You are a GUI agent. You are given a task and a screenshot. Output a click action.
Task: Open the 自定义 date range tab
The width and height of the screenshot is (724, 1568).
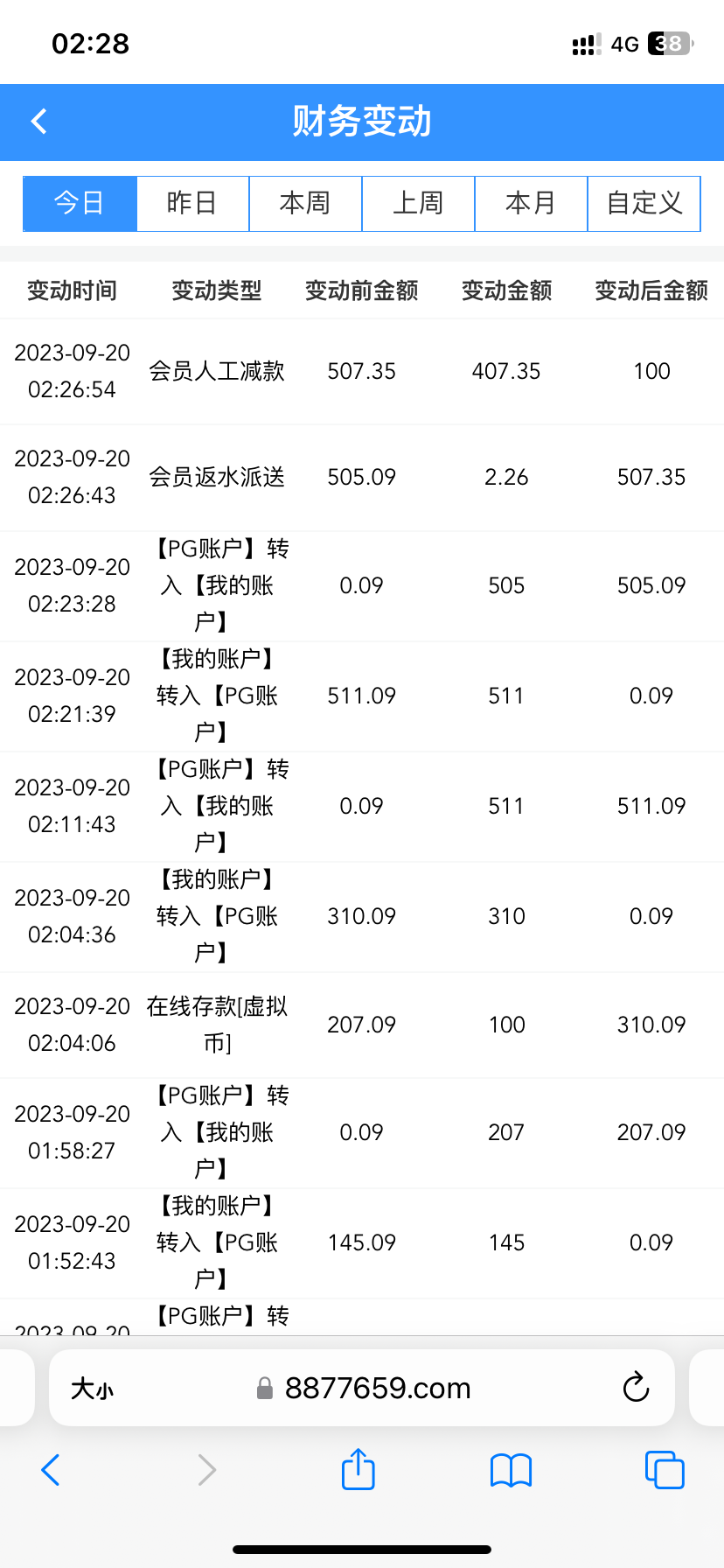(x=644, y=204)
